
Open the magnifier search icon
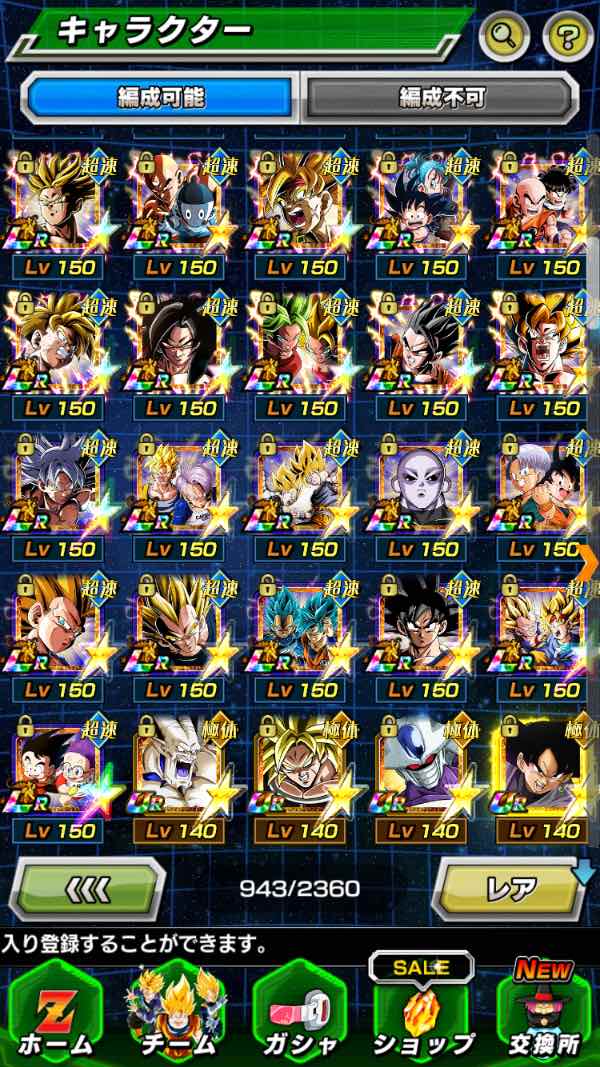[x=505, y=38]
